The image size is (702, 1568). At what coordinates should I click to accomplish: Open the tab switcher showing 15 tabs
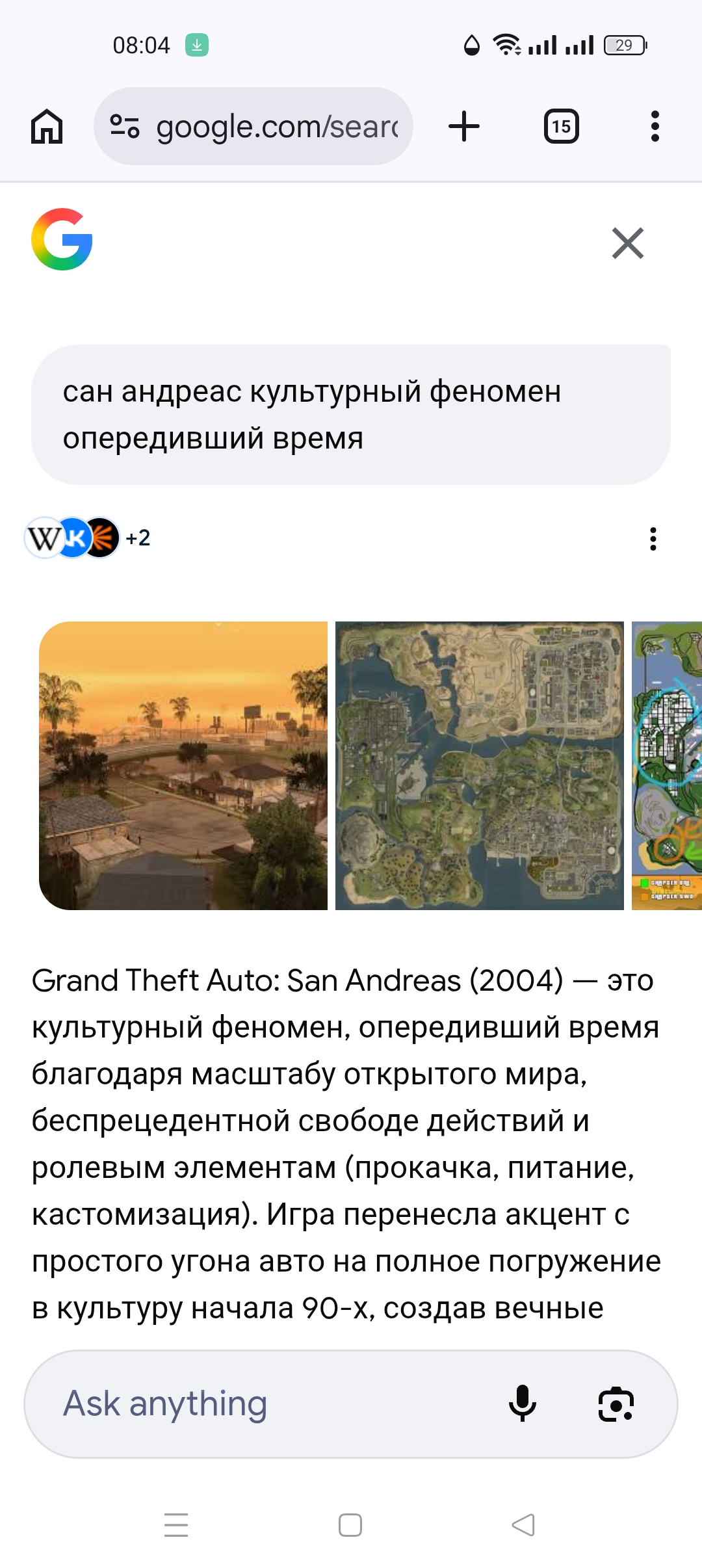point(561,126)
